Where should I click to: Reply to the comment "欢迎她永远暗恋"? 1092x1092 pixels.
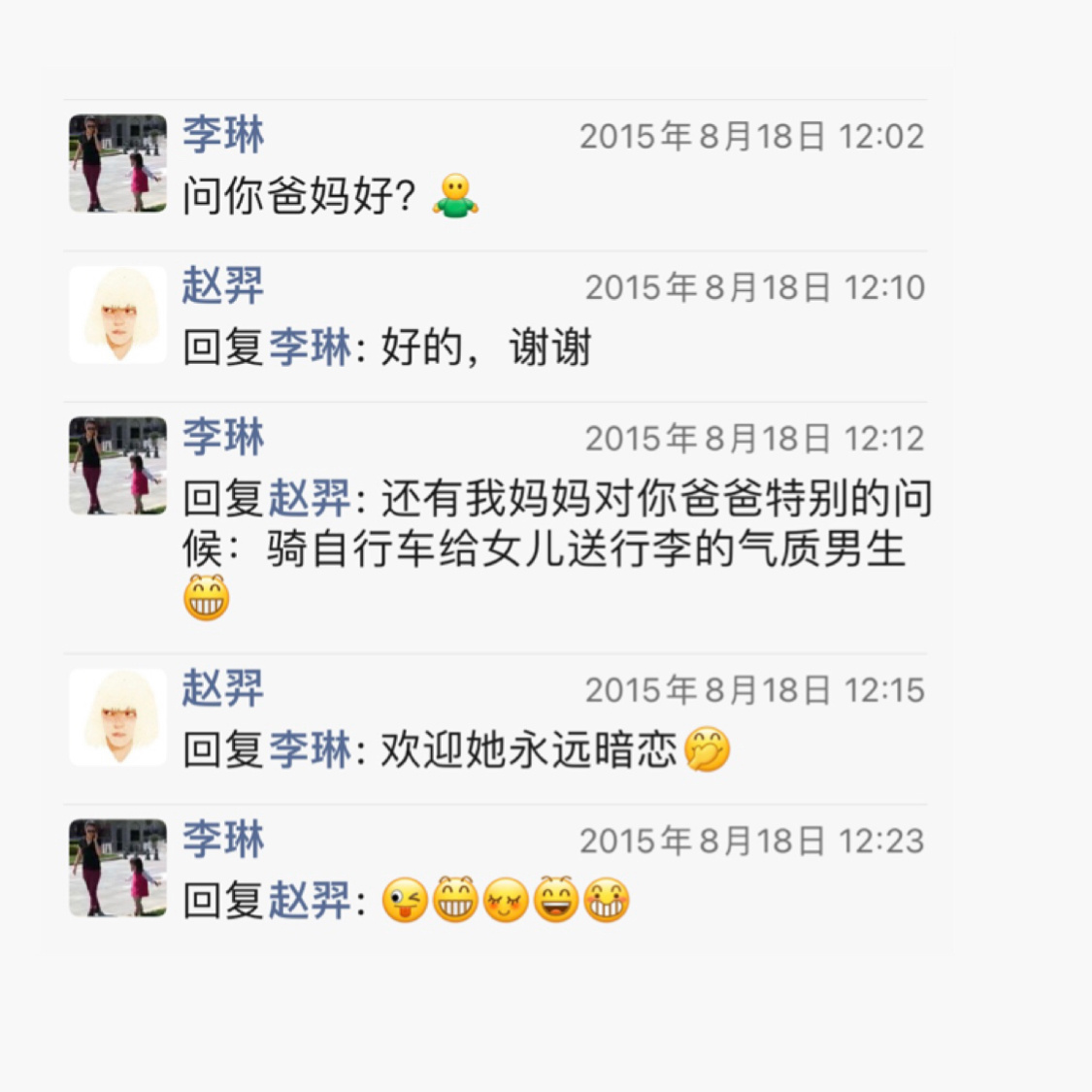tap(528, 750)
